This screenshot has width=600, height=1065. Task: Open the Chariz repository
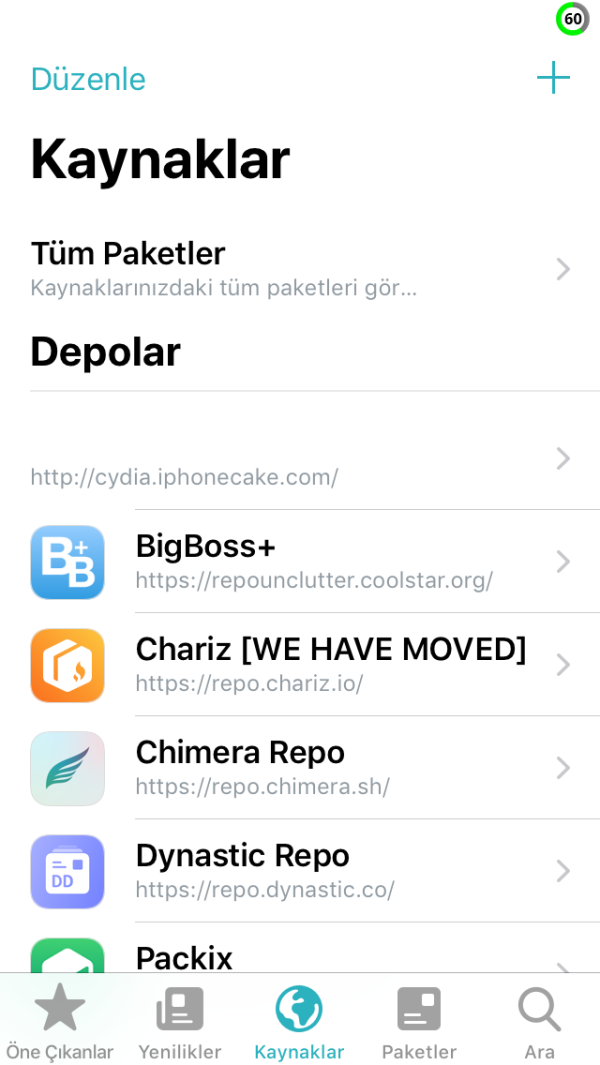pyautogui.click(x=300, y=665)
